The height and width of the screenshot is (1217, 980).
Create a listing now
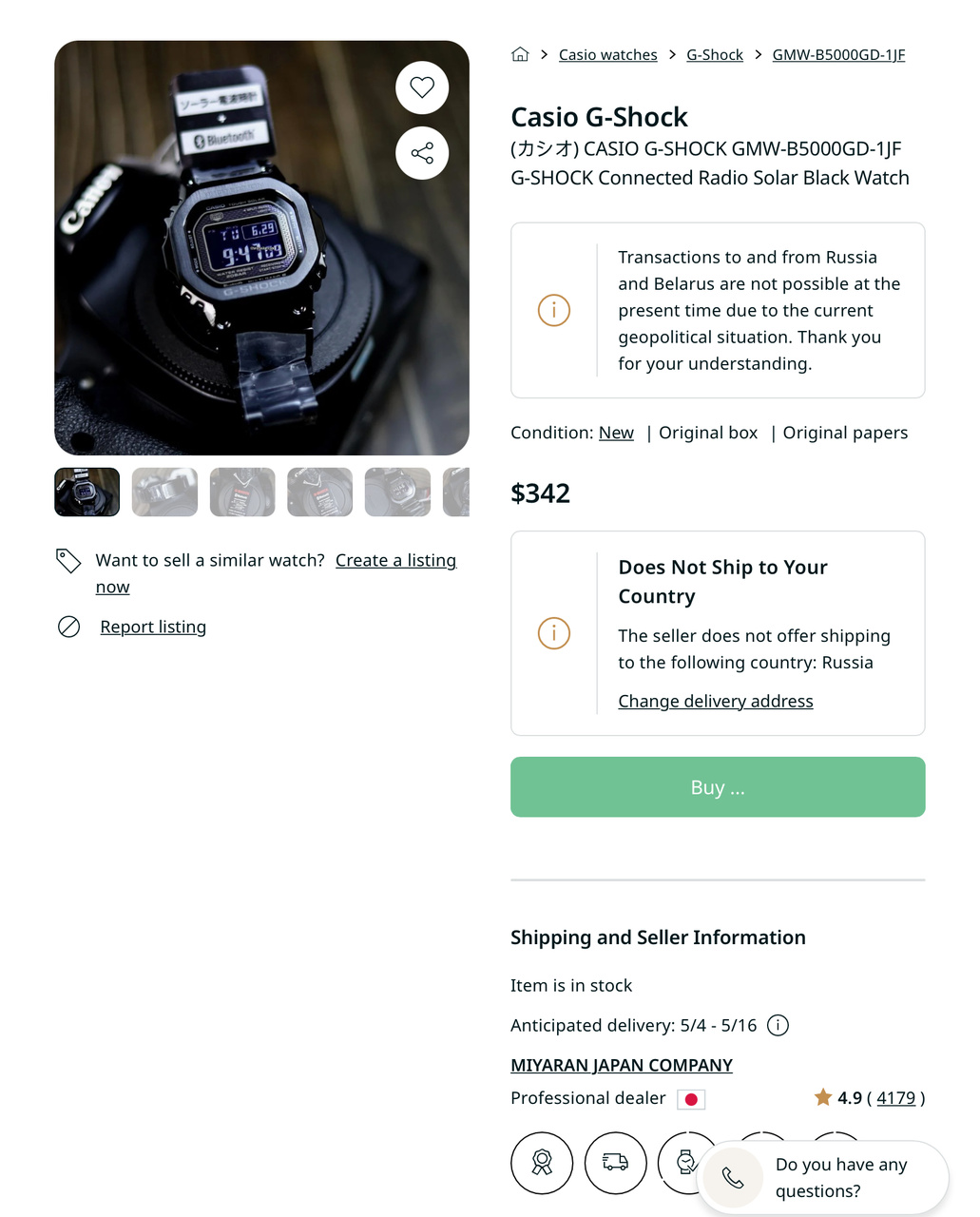coord(395,561)
